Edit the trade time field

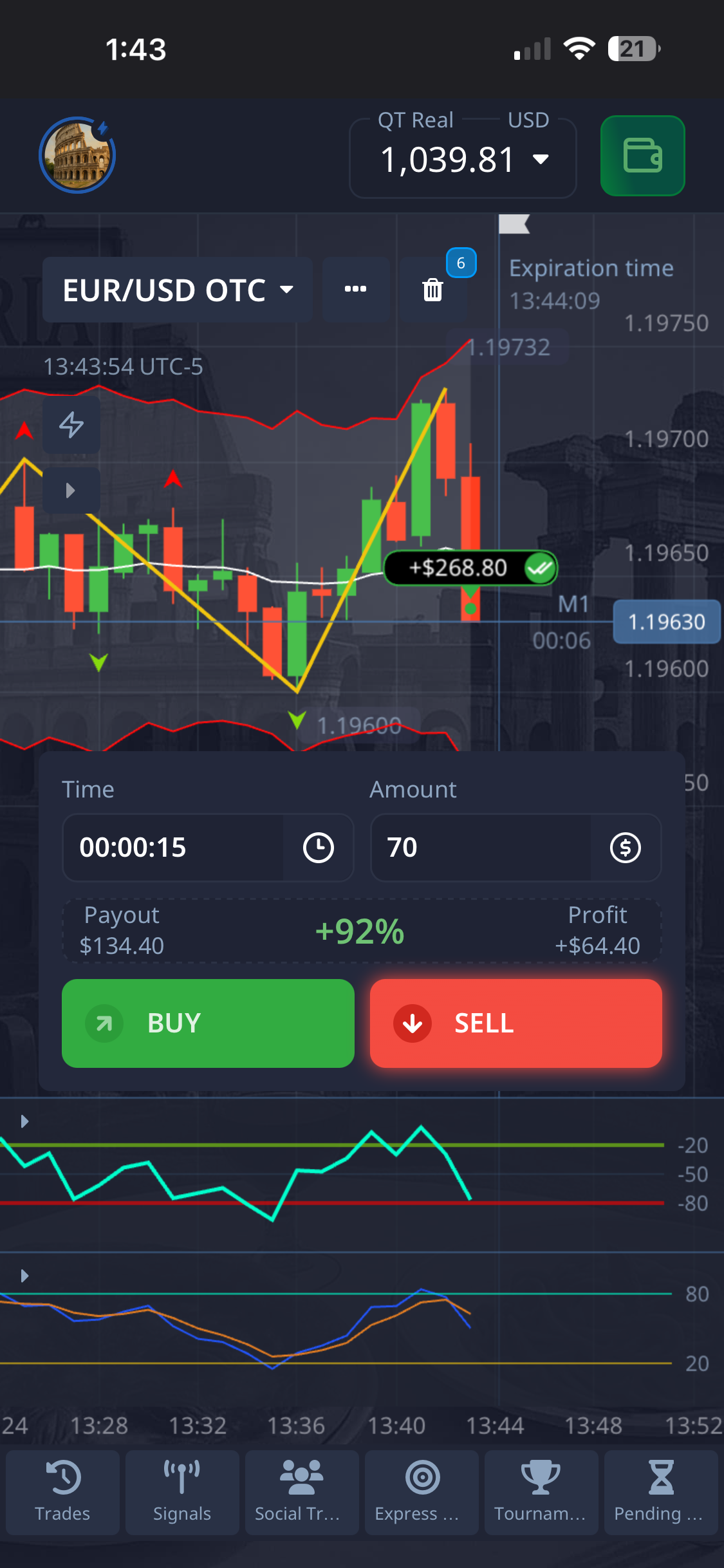click(x=172, y=847)
